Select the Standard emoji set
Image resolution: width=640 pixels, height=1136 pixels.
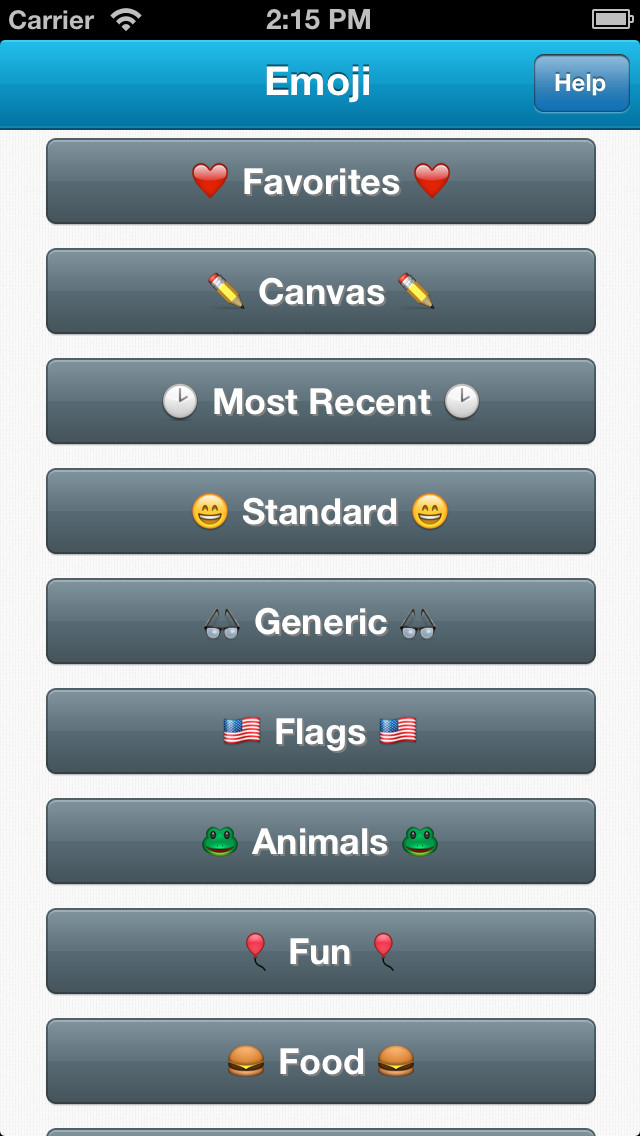click(320, 511)
